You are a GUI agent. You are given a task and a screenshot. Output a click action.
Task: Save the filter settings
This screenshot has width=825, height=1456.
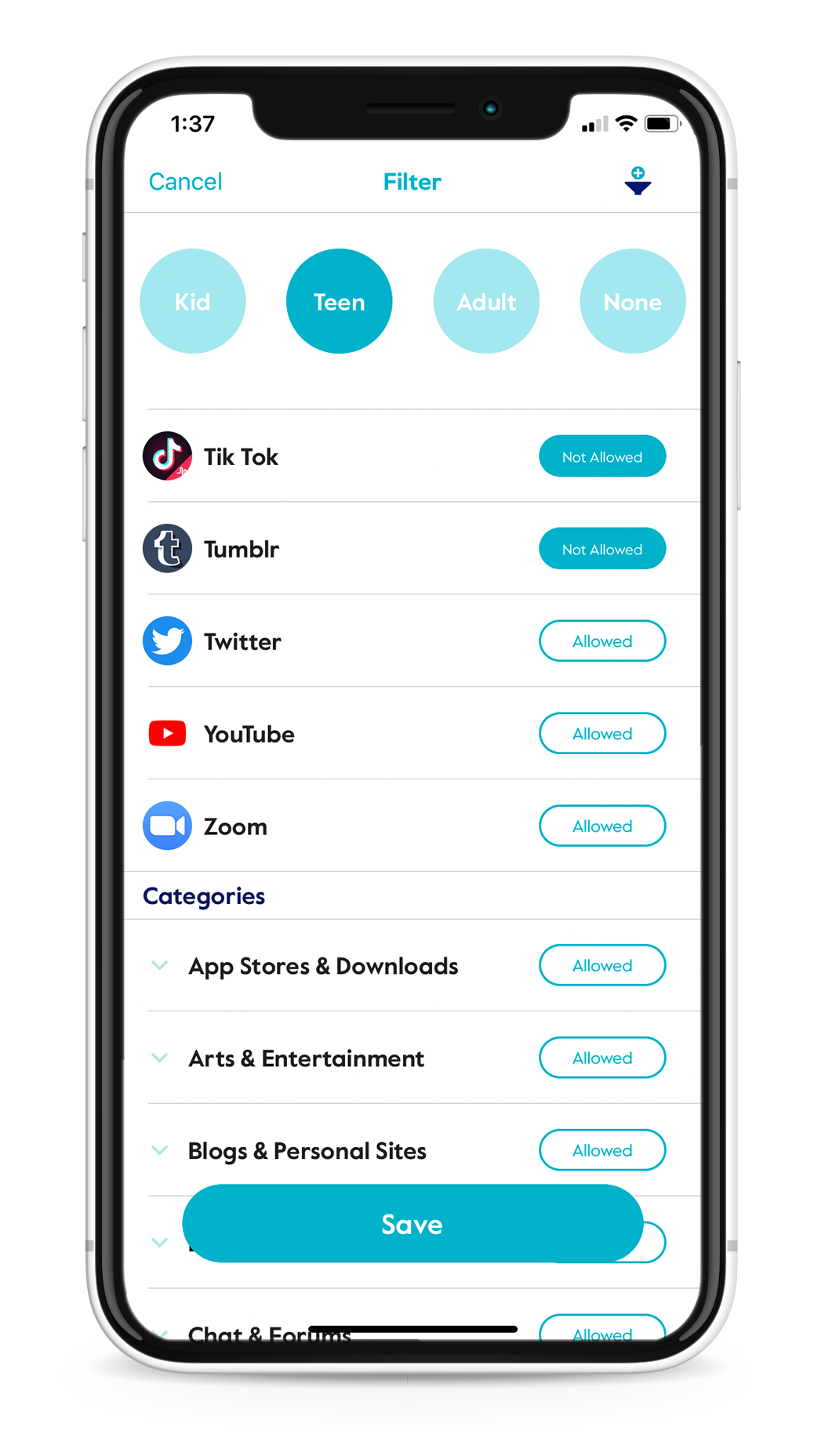coord(412,1224)
